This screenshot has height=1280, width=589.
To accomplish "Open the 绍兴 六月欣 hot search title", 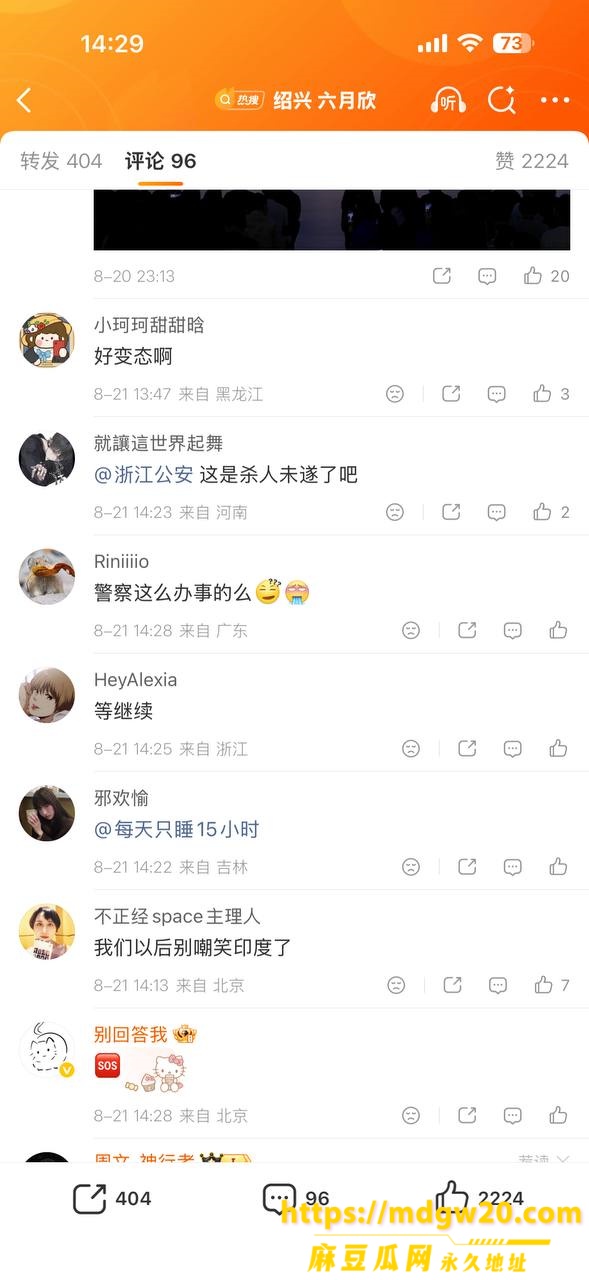I will click(325, 100).
